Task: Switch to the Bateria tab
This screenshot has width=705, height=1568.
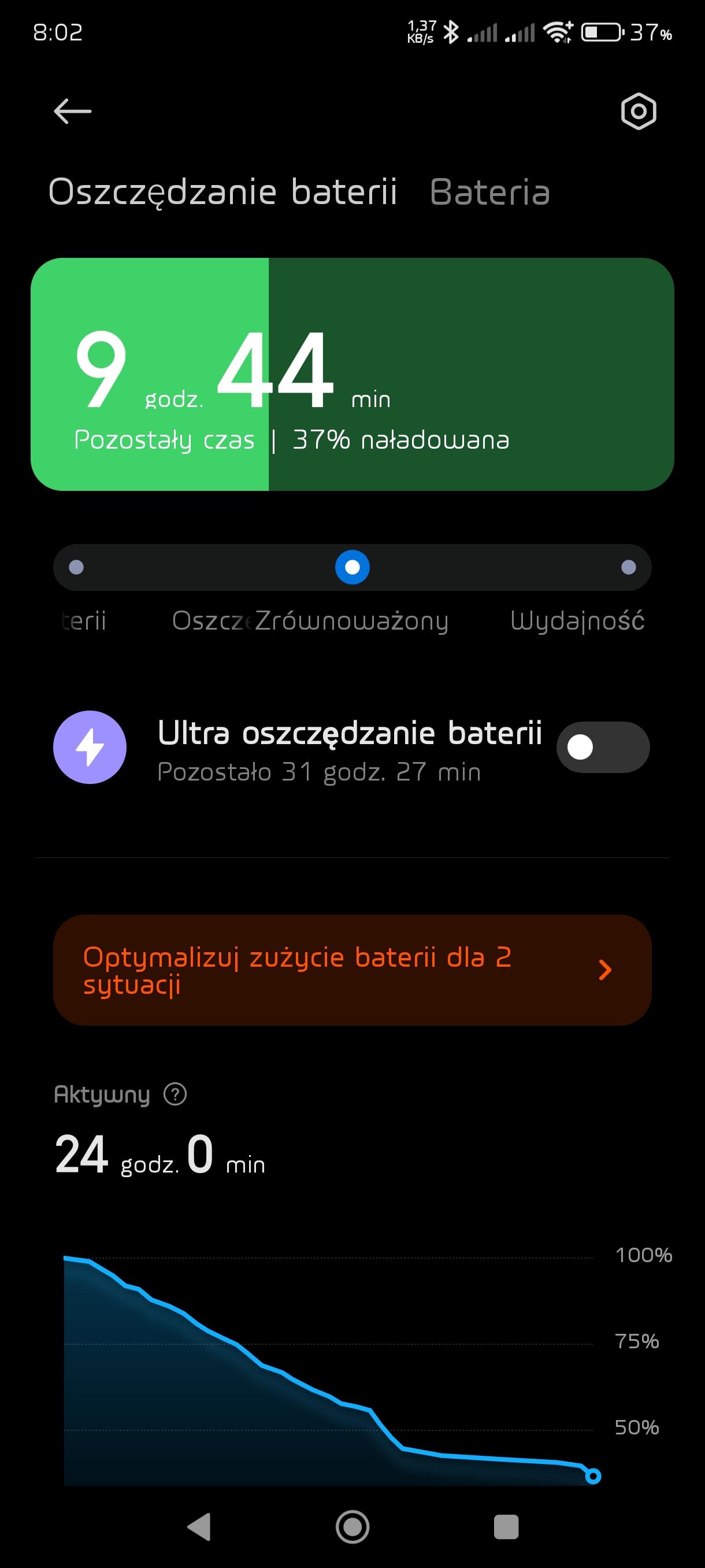Action: click(x=489, y=193)
